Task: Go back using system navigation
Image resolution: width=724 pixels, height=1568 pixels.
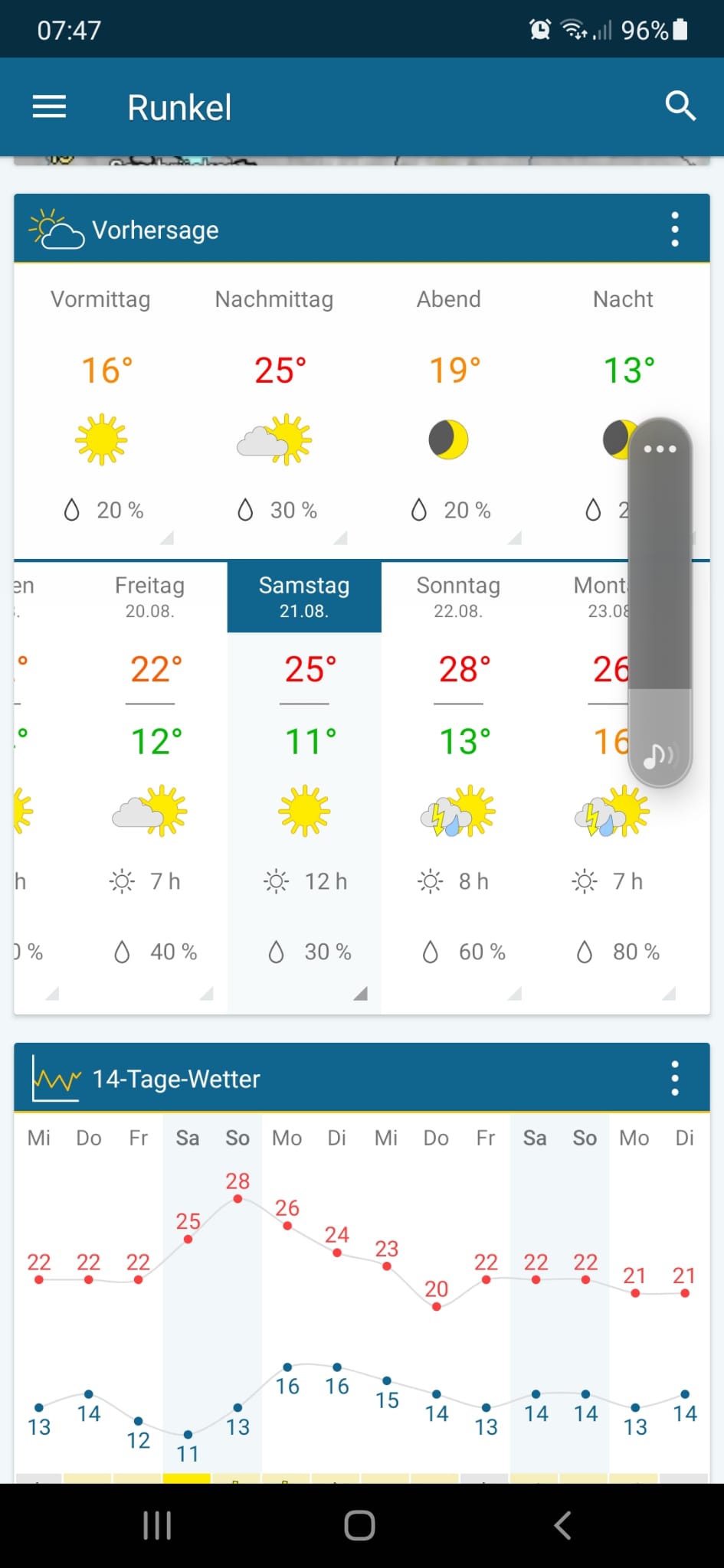Action: pyautogui.click(x=563, y=1525)
